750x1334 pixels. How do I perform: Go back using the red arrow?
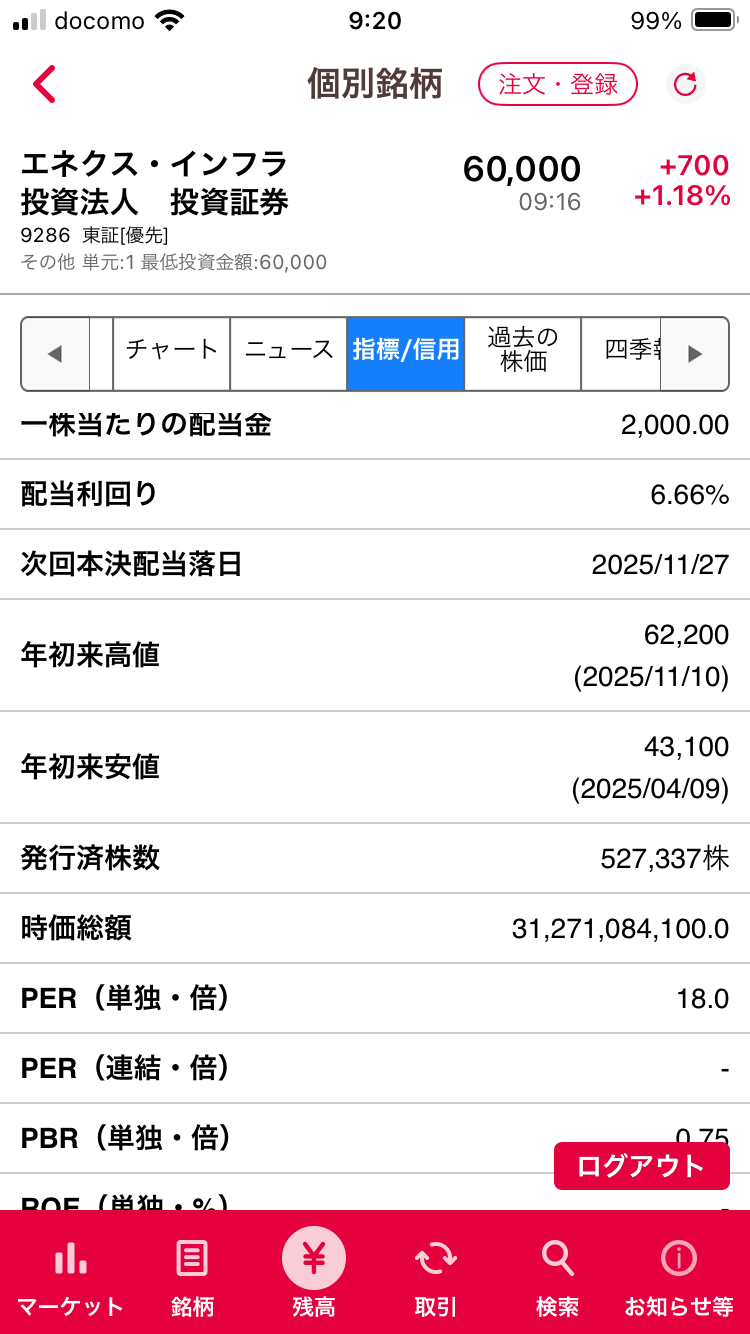[45, 84]
